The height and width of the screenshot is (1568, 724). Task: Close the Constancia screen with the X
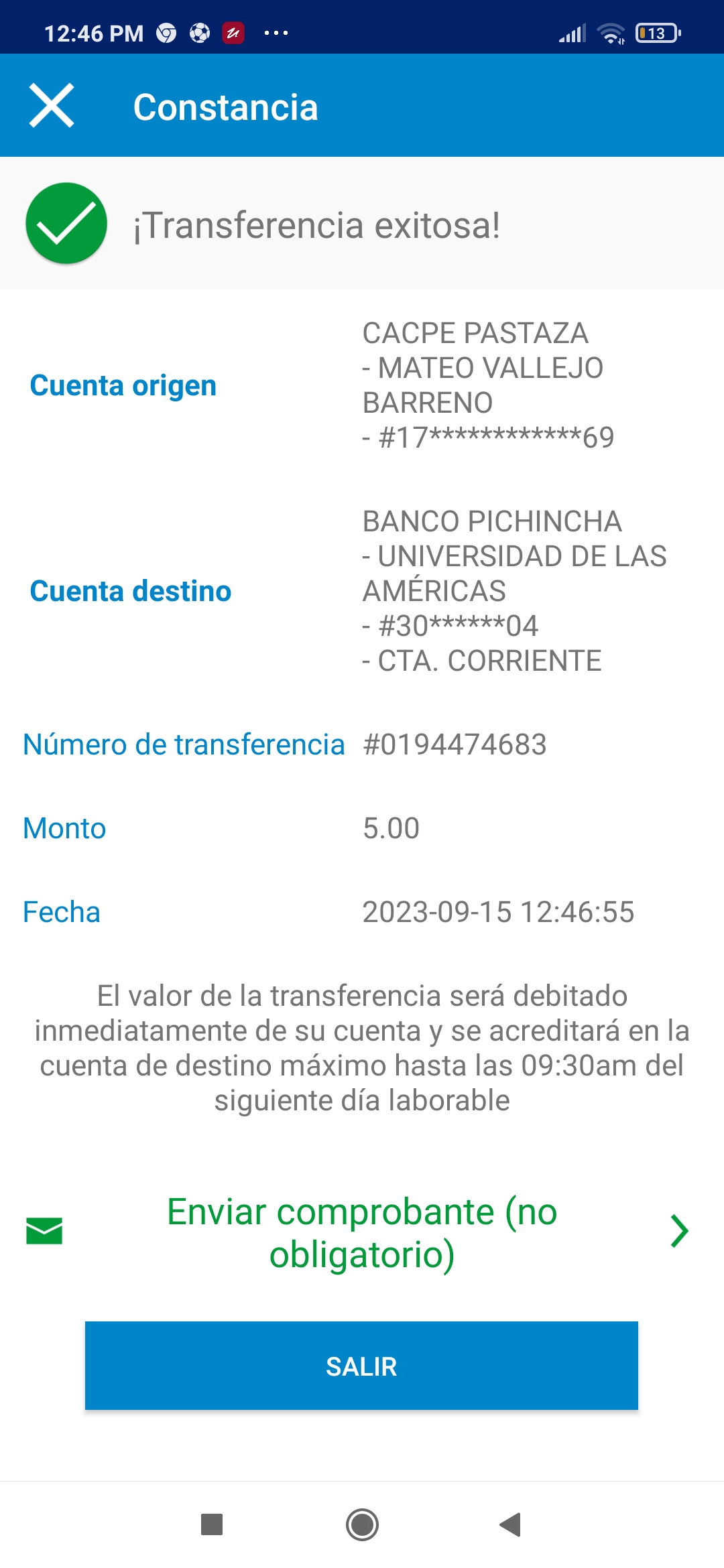pyautogui.click(x=52, y=106)
